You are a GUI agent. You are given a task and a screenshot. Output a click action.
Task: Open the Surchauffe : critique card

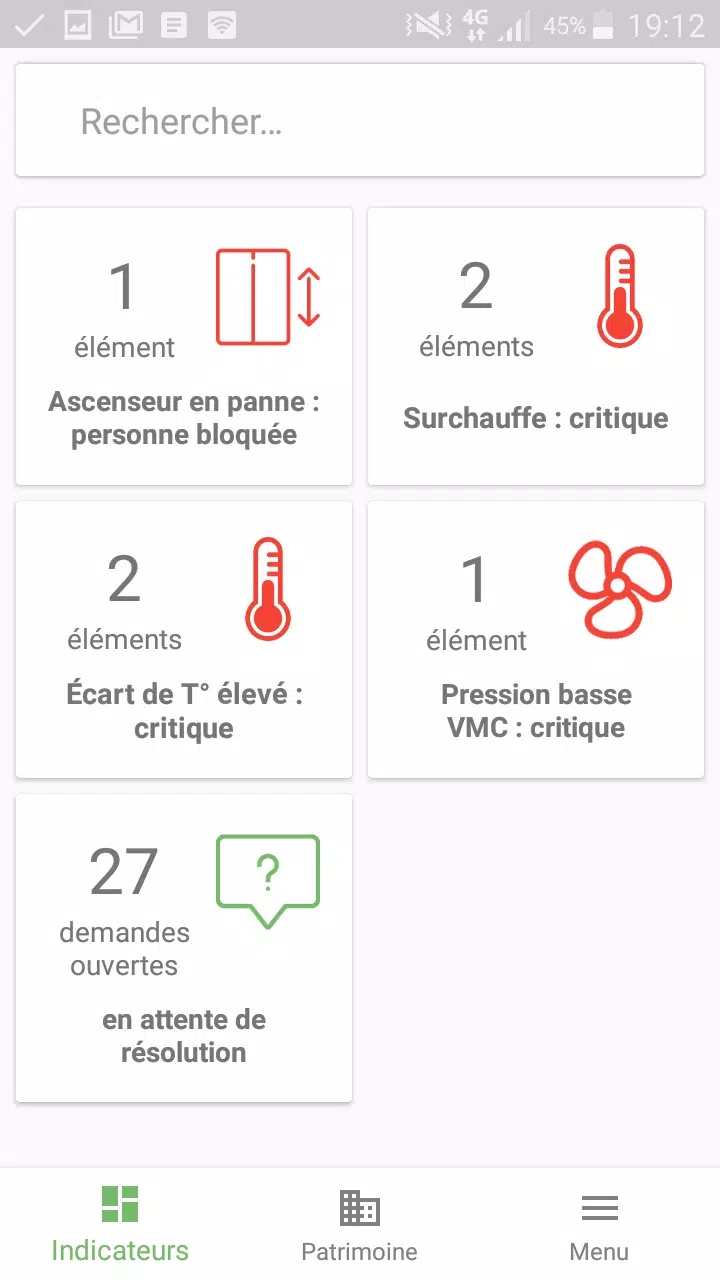(536, 346)
